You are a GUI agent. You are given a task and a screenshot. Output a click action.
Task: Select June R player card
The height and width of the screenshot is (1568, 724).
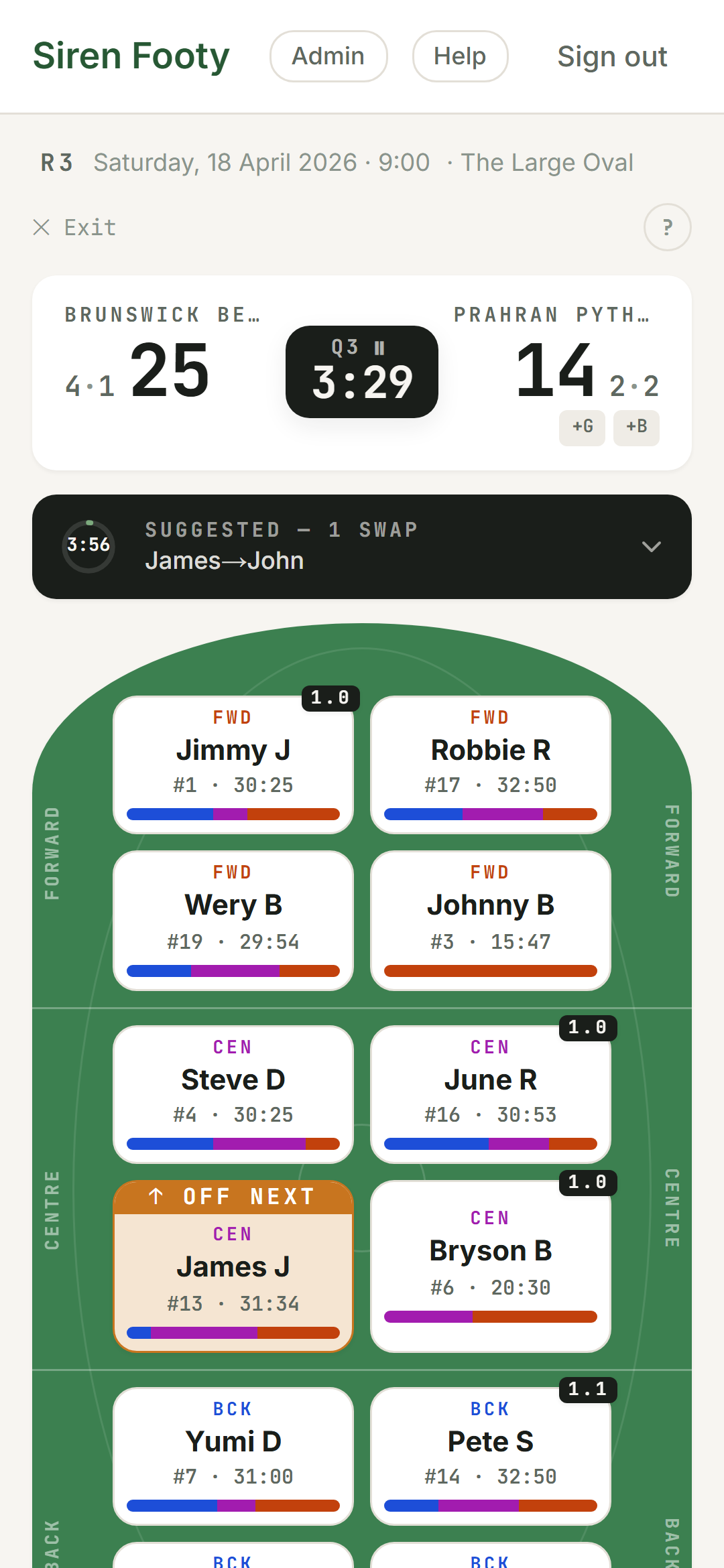click(491, 1094)
